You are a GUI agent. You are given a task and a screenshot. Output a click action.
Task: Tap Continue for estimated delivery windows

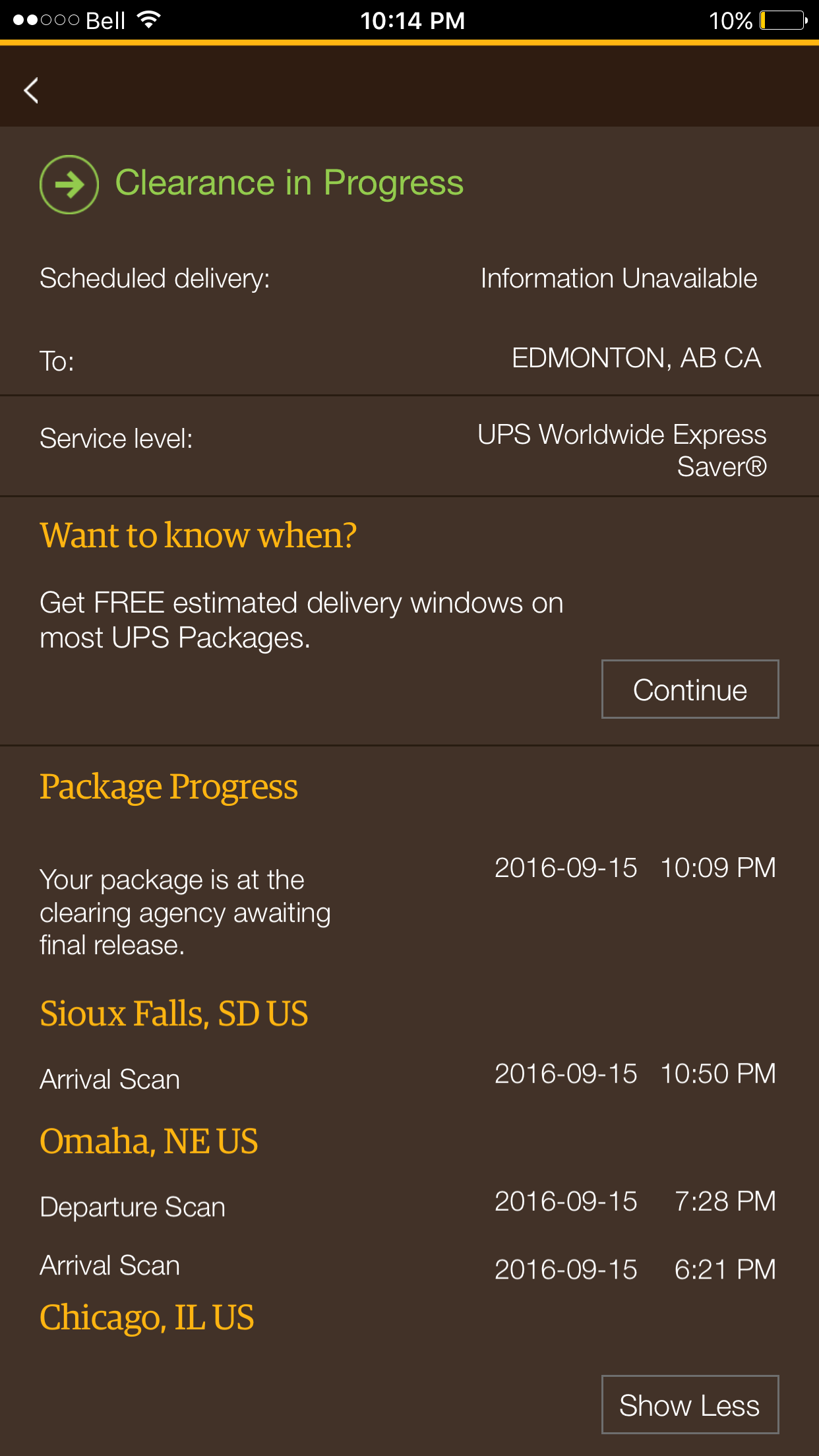(x=690, y=689)
